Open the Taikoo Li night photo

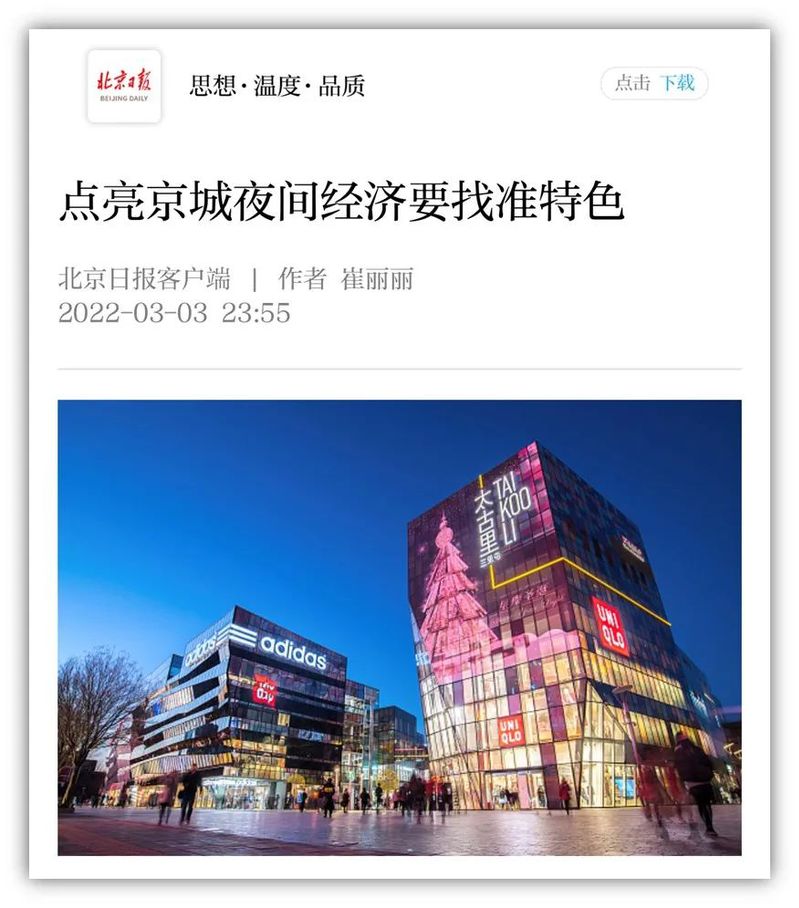(399, 627)
